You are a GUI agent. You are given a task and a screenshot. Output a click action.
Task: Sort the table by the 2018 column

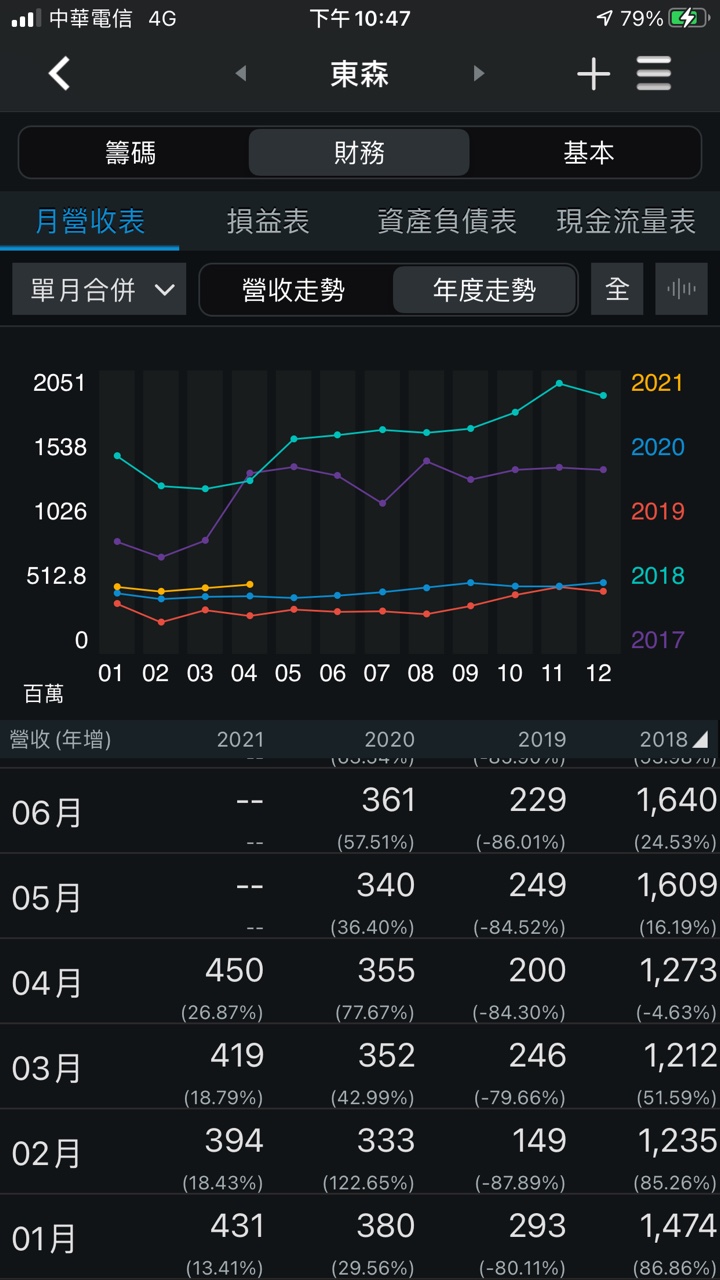tap(672, 740)
